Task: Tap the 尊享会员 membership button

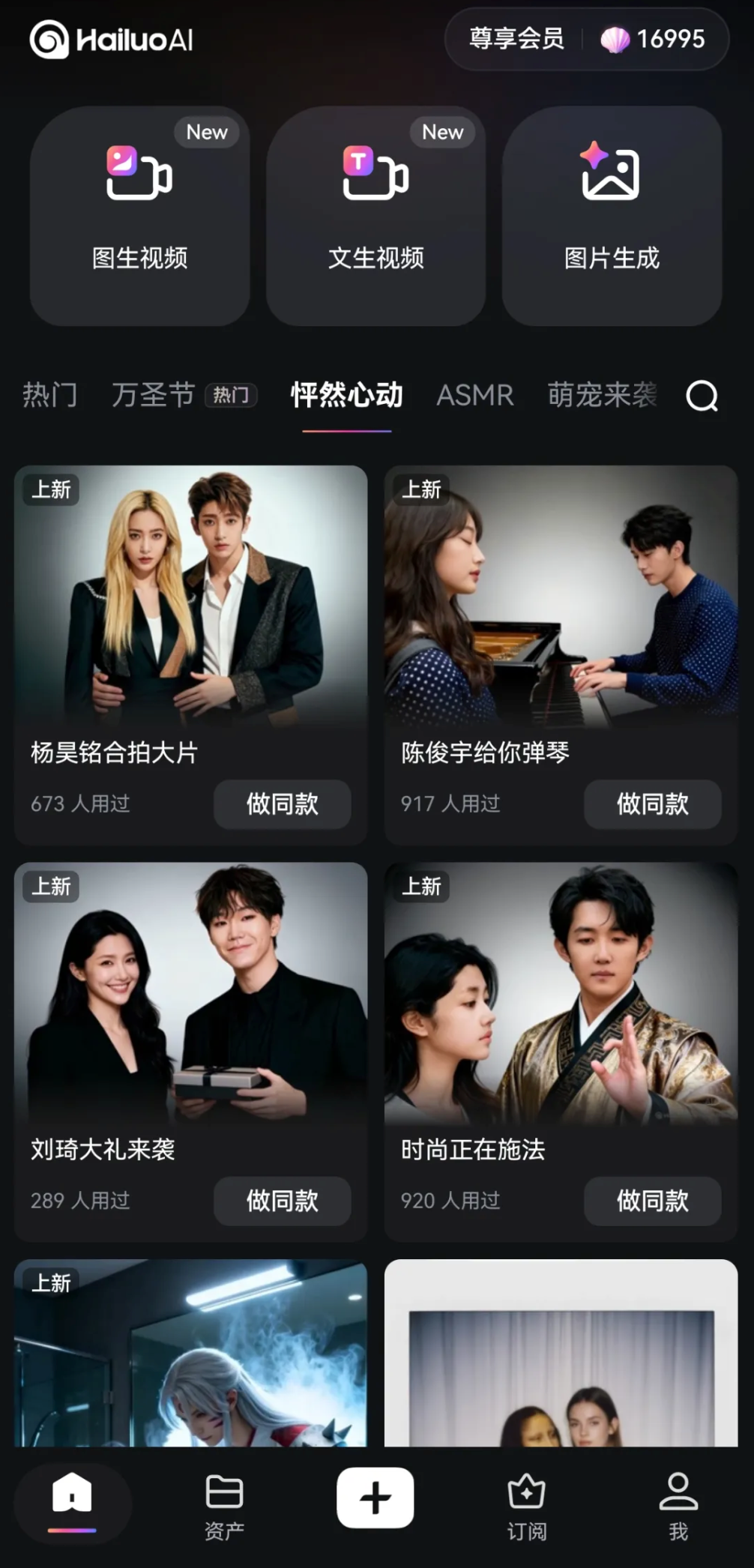Action: point(516,39)
